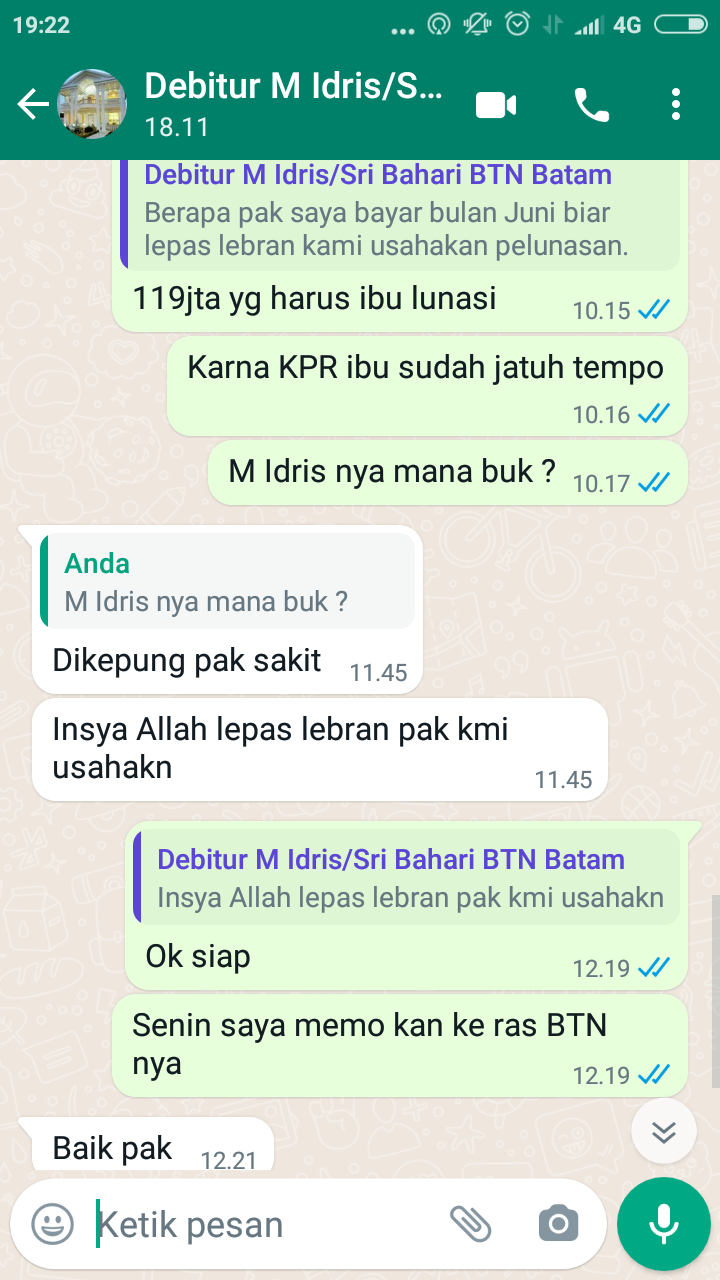Jump to the latest messages arrow
This screenshot has width=720, height=1280.
(664, 1131)
